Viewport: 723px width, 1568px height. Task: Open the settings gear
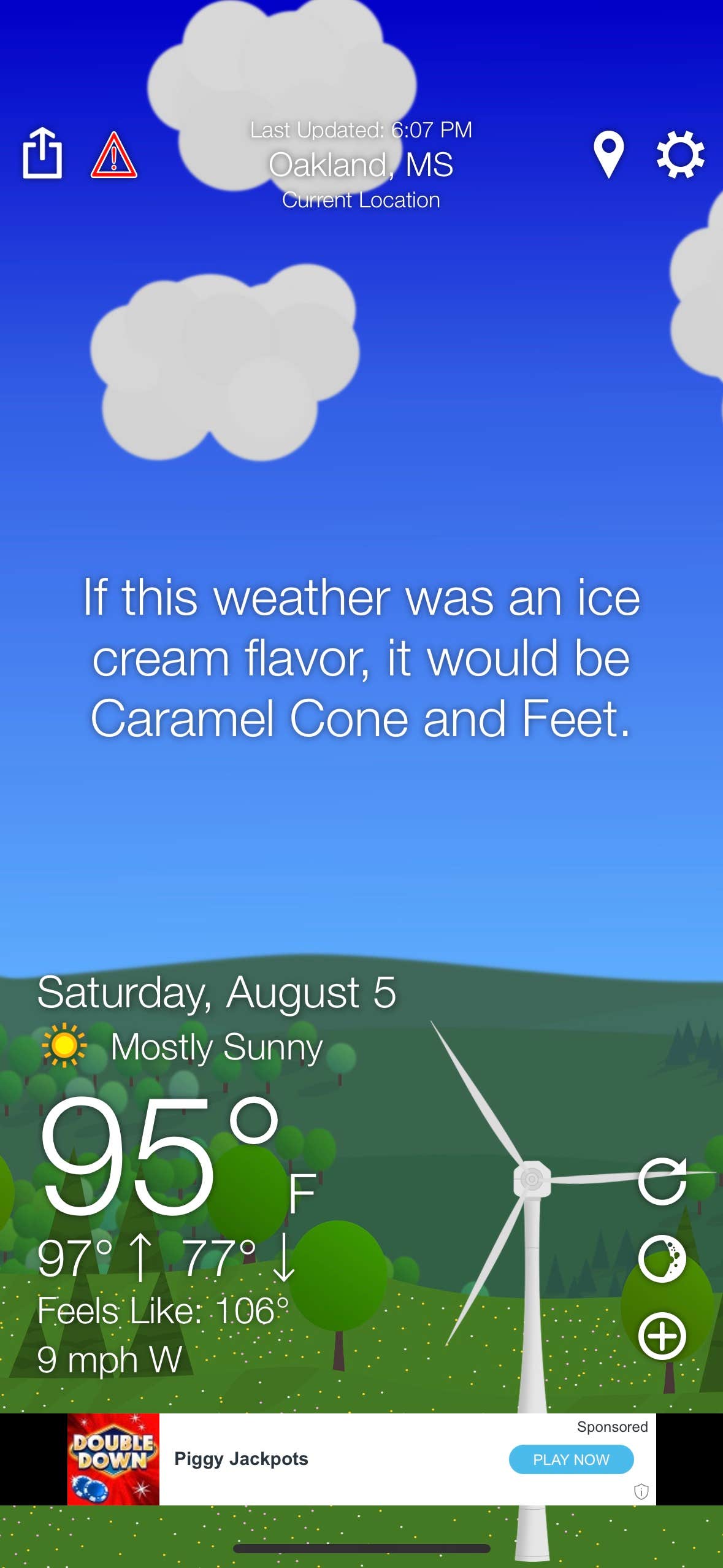tap(680, 155)
